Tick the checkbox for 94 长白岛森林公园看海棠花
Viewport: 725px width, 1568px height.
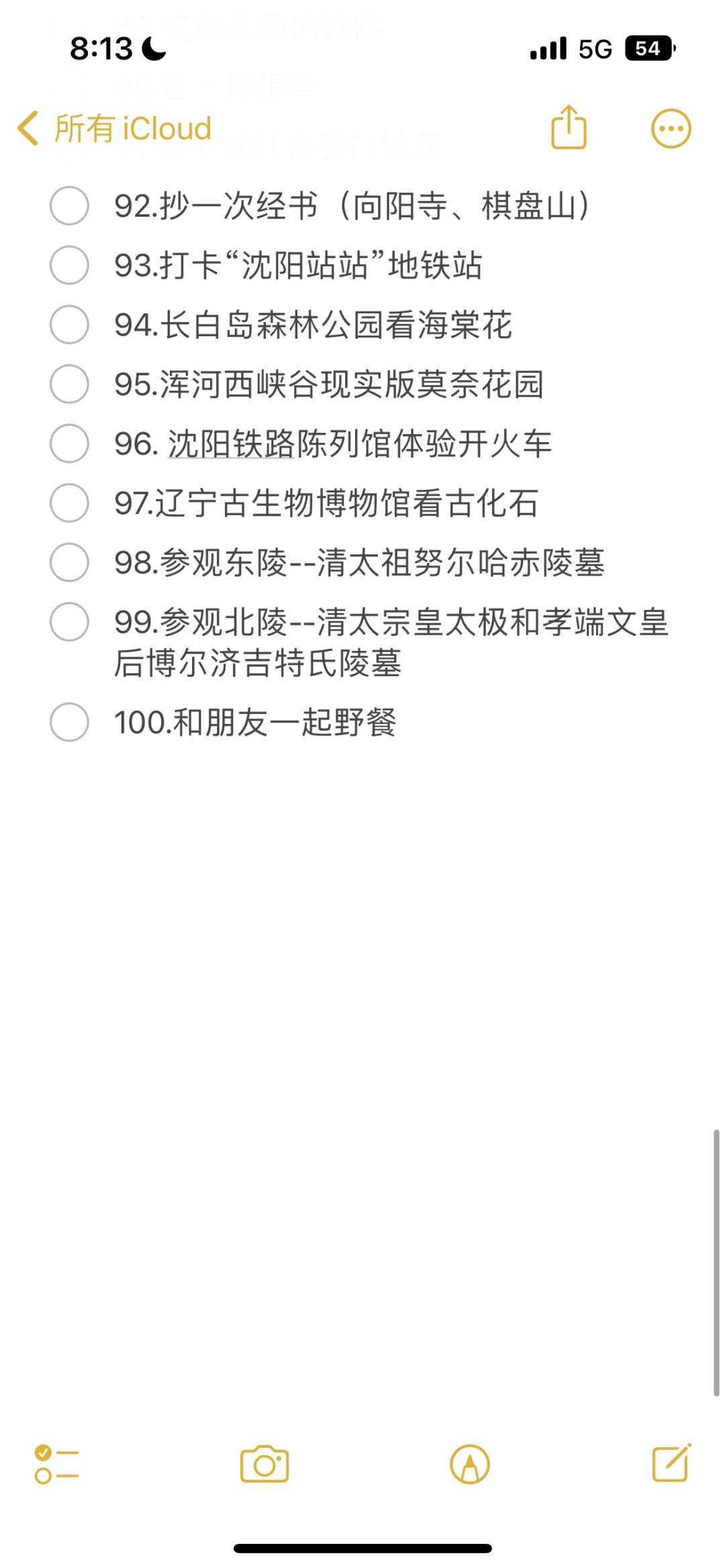[x=69, y=325]
